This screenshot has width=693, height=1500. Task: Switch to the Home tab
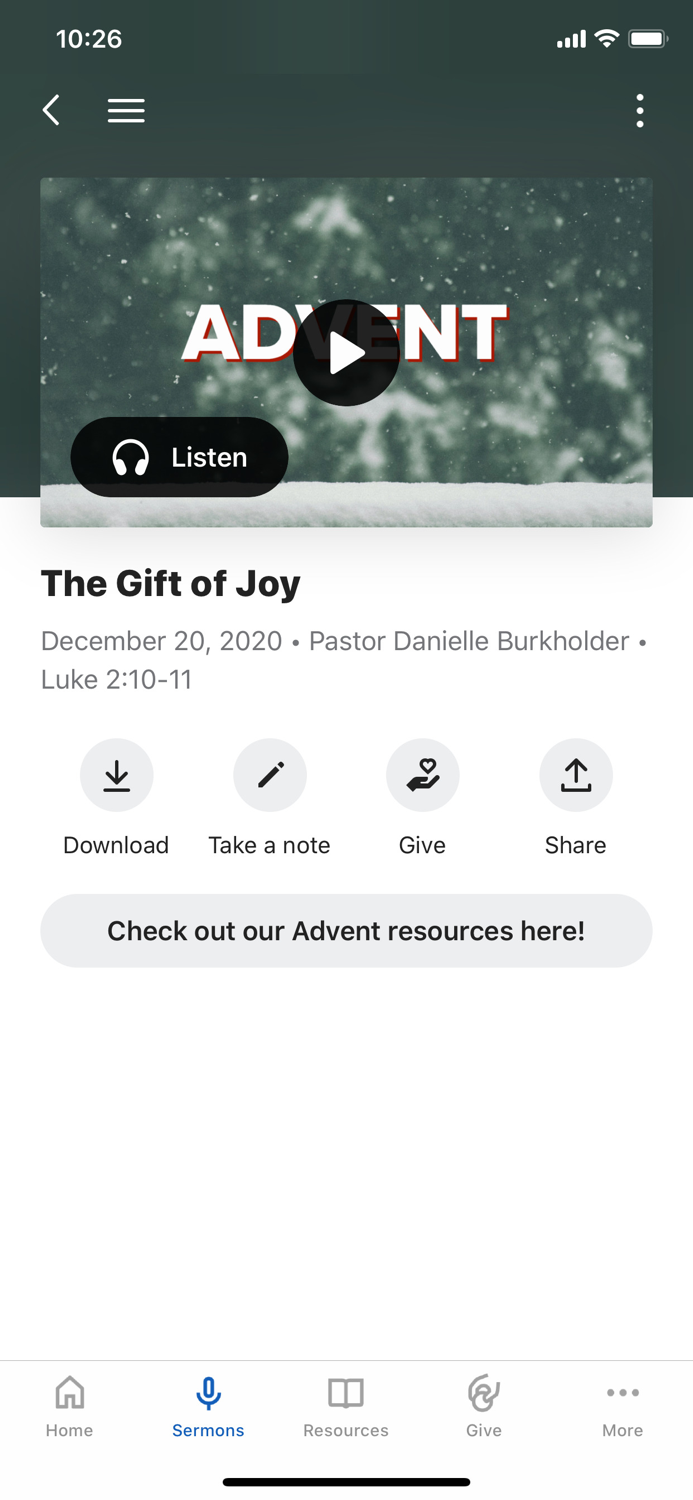69,1406
